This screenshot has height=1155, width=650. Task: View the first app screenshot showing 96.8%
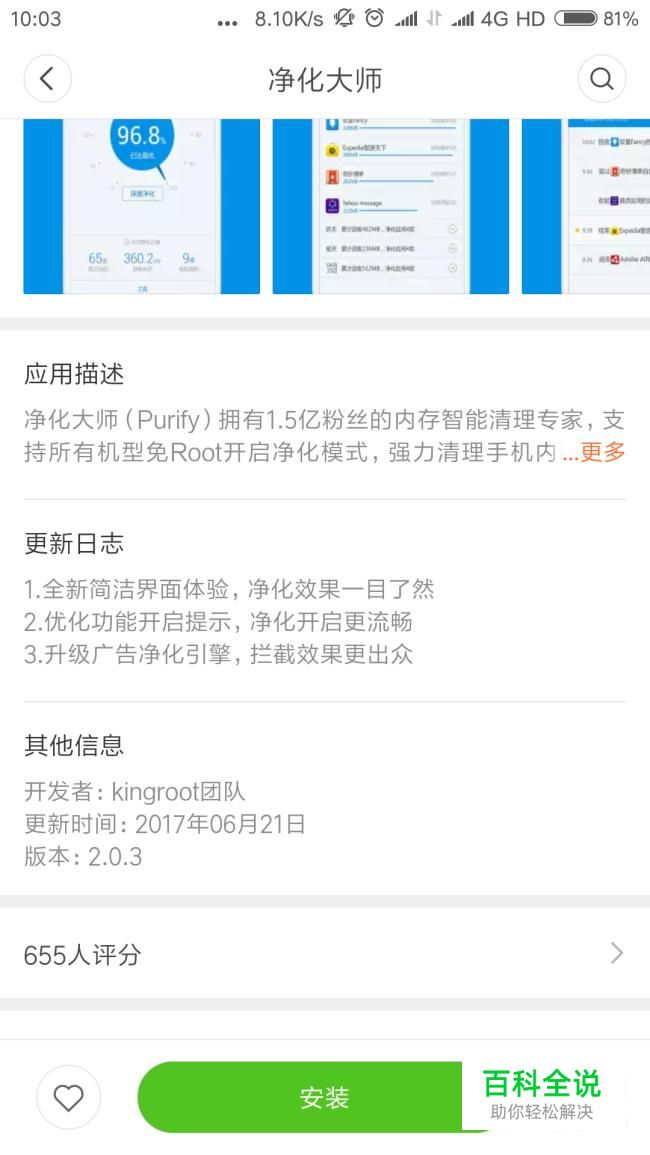click(141, 206)
